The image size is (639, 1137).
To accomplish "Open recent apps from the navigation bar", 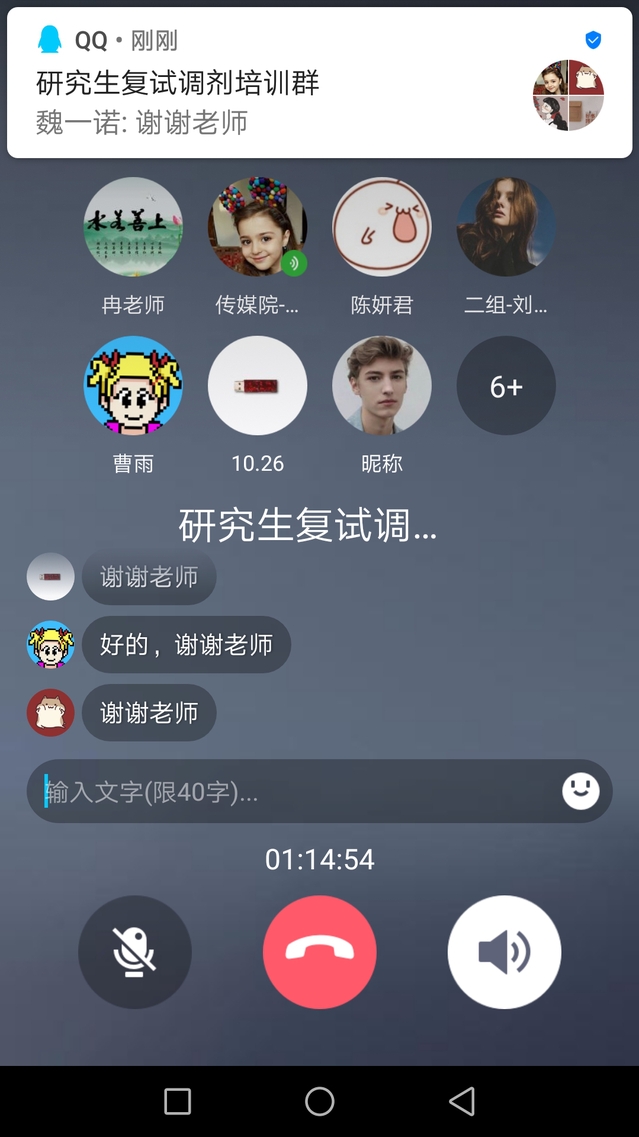I will click(x=178, y=1101).
